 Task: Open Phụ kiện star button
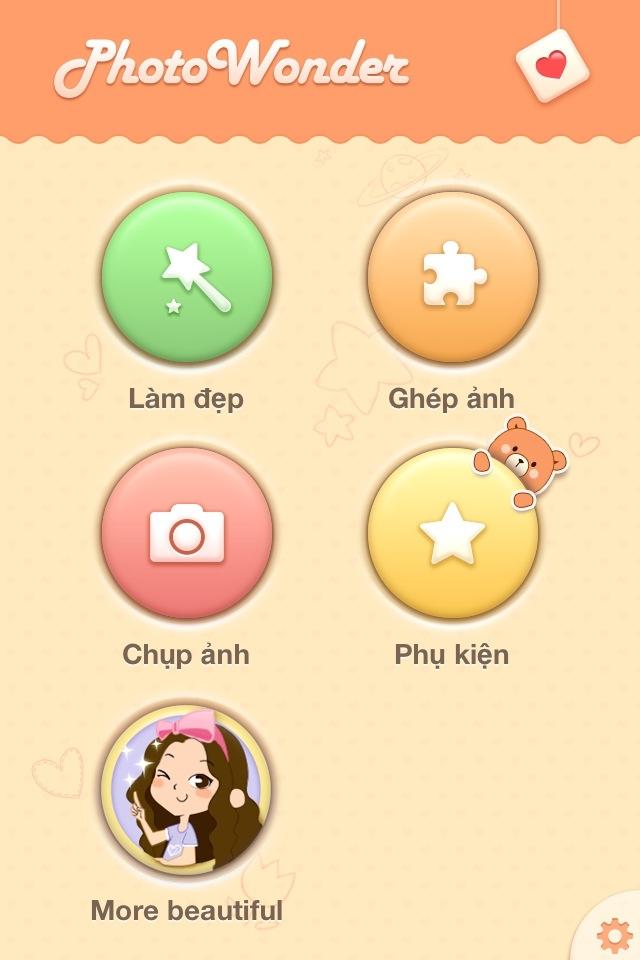(453, 533)
